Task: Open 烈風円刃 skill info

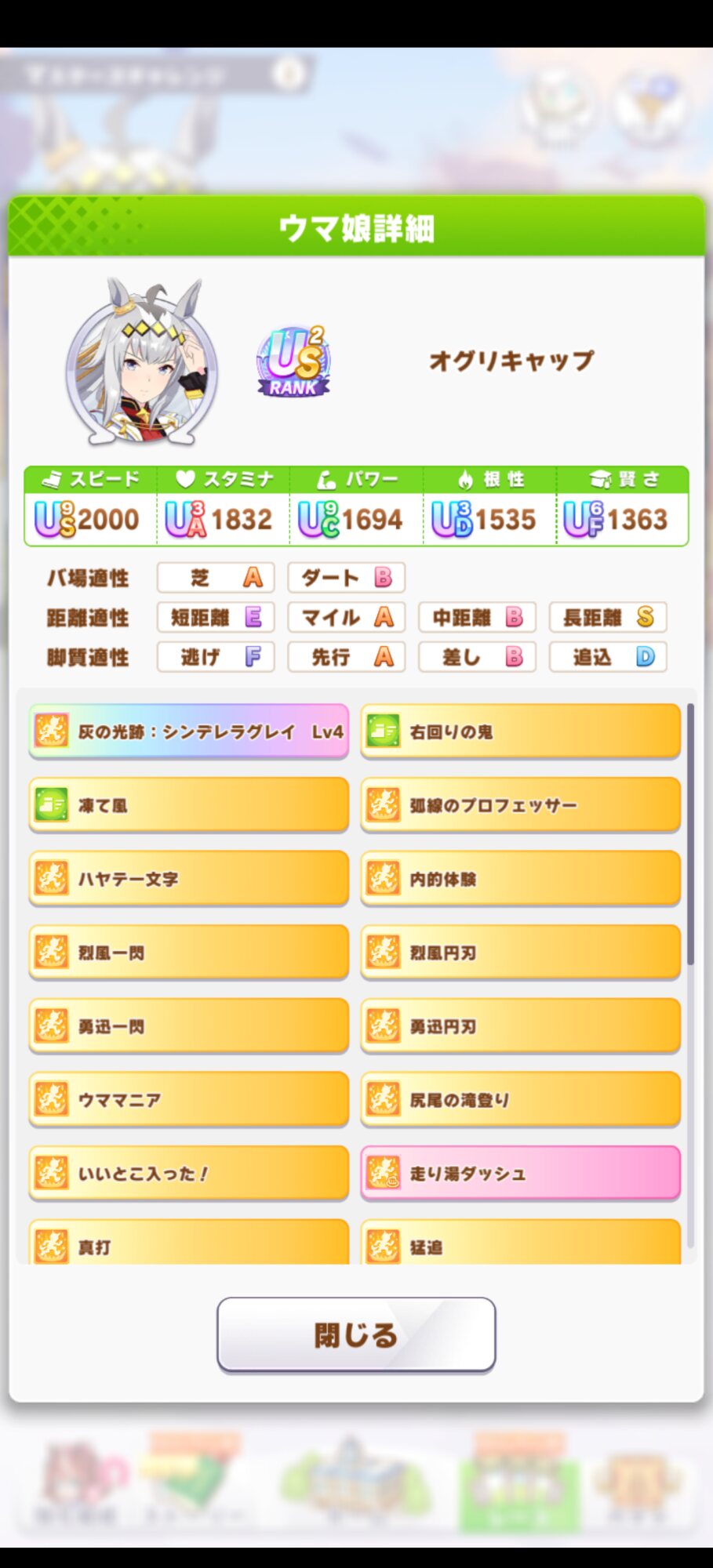Action: tap(520, 953)
